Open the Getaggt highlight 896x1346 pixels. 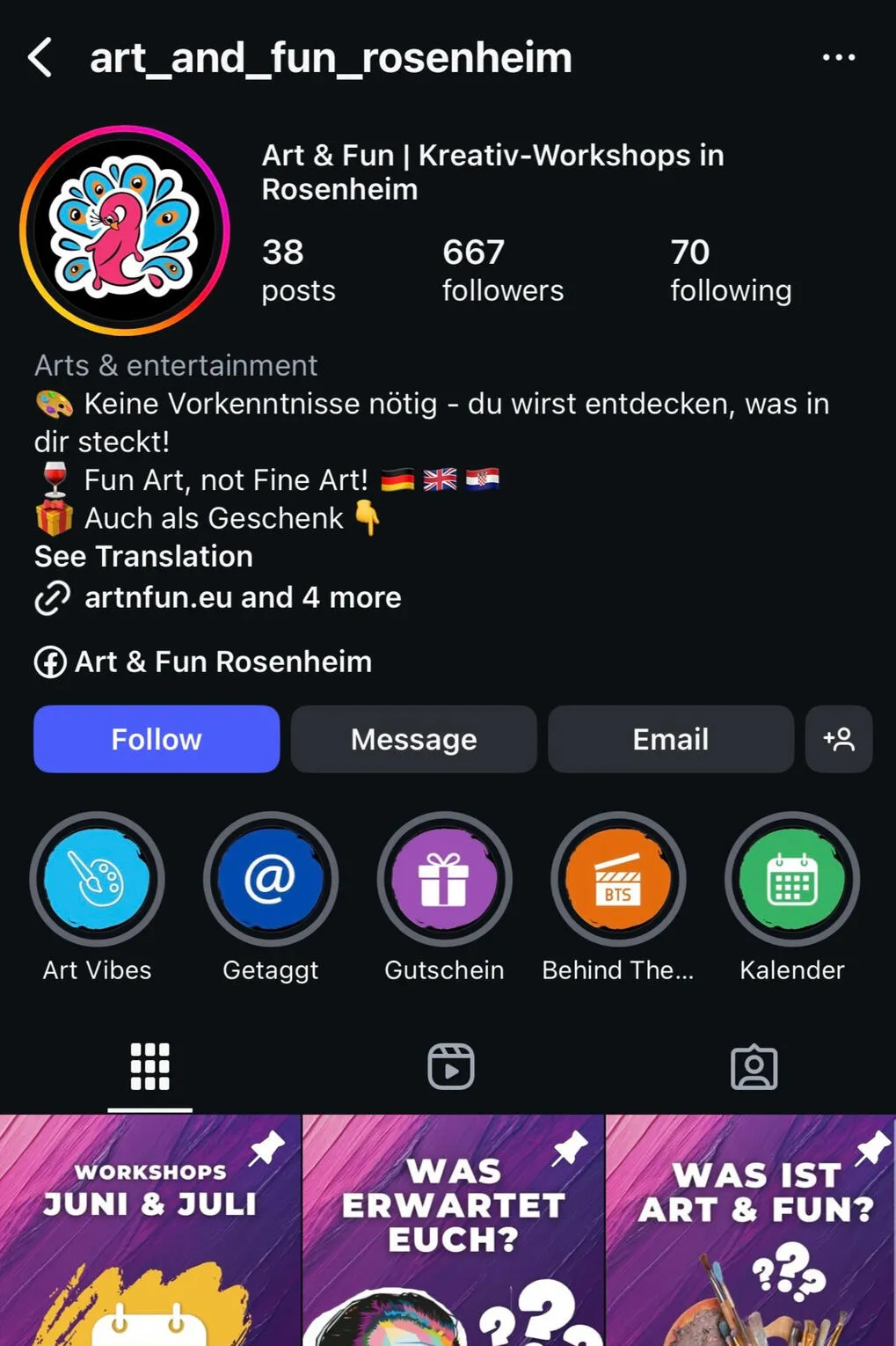[x=270, y=880]
